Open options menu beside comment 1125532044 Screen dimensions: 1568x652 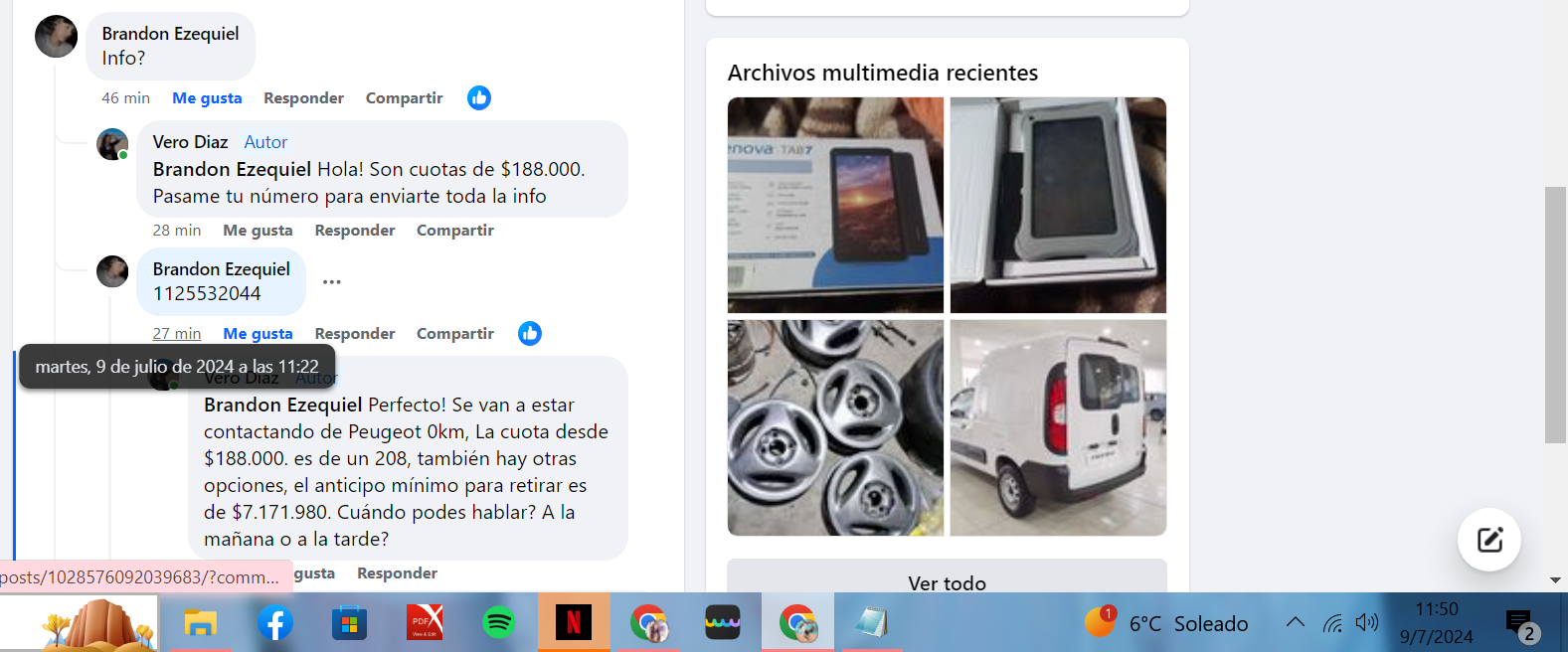click(332, 282)
